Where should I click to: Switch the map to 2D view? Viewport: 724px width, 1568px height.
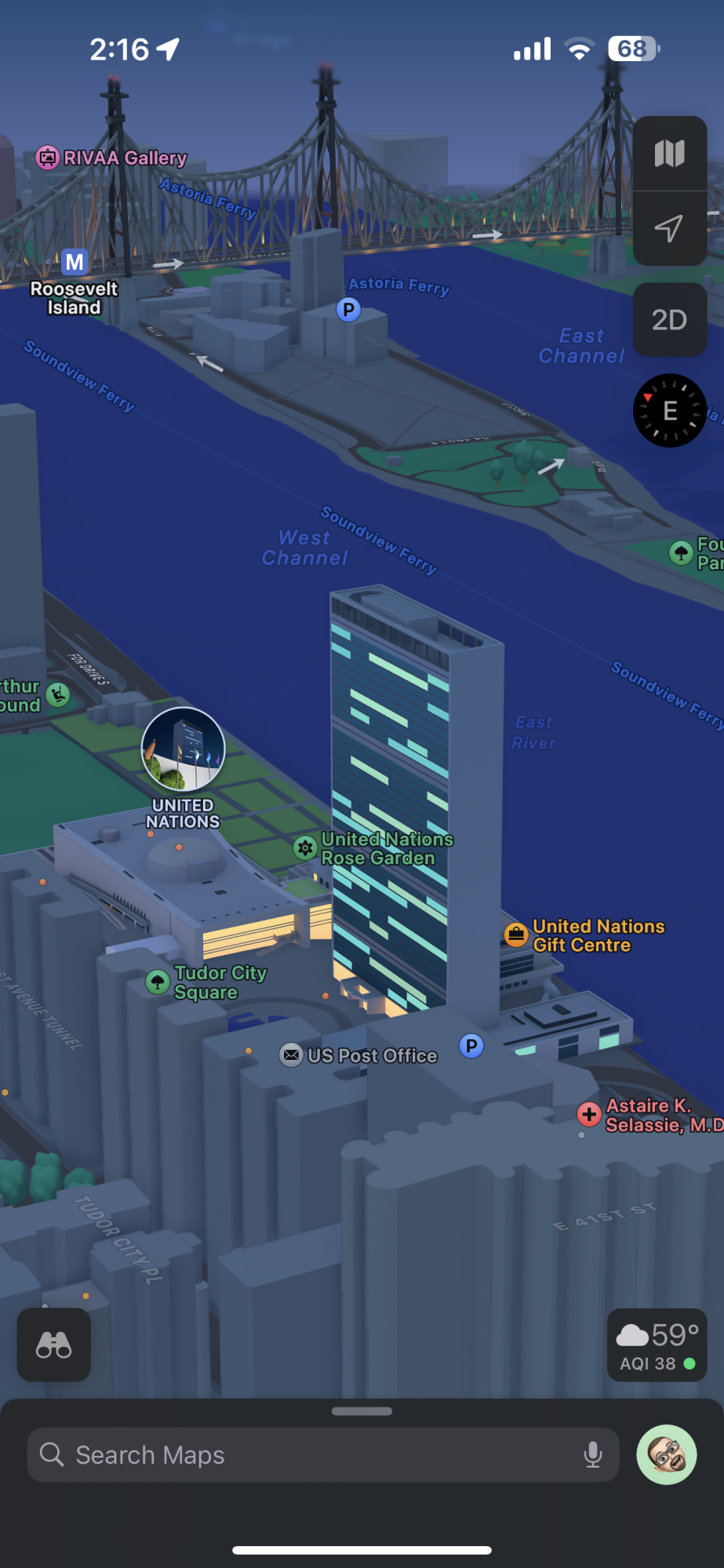[669, 320]
